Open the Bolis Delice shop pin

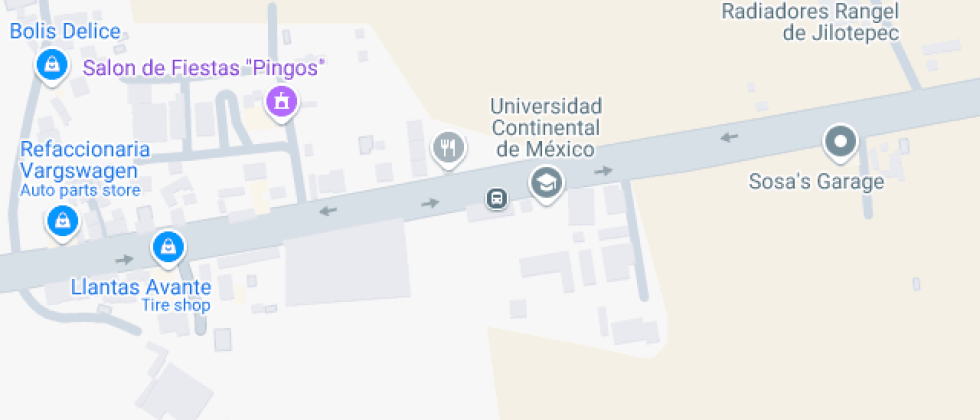pyautogui.click(x=50, y=66)
